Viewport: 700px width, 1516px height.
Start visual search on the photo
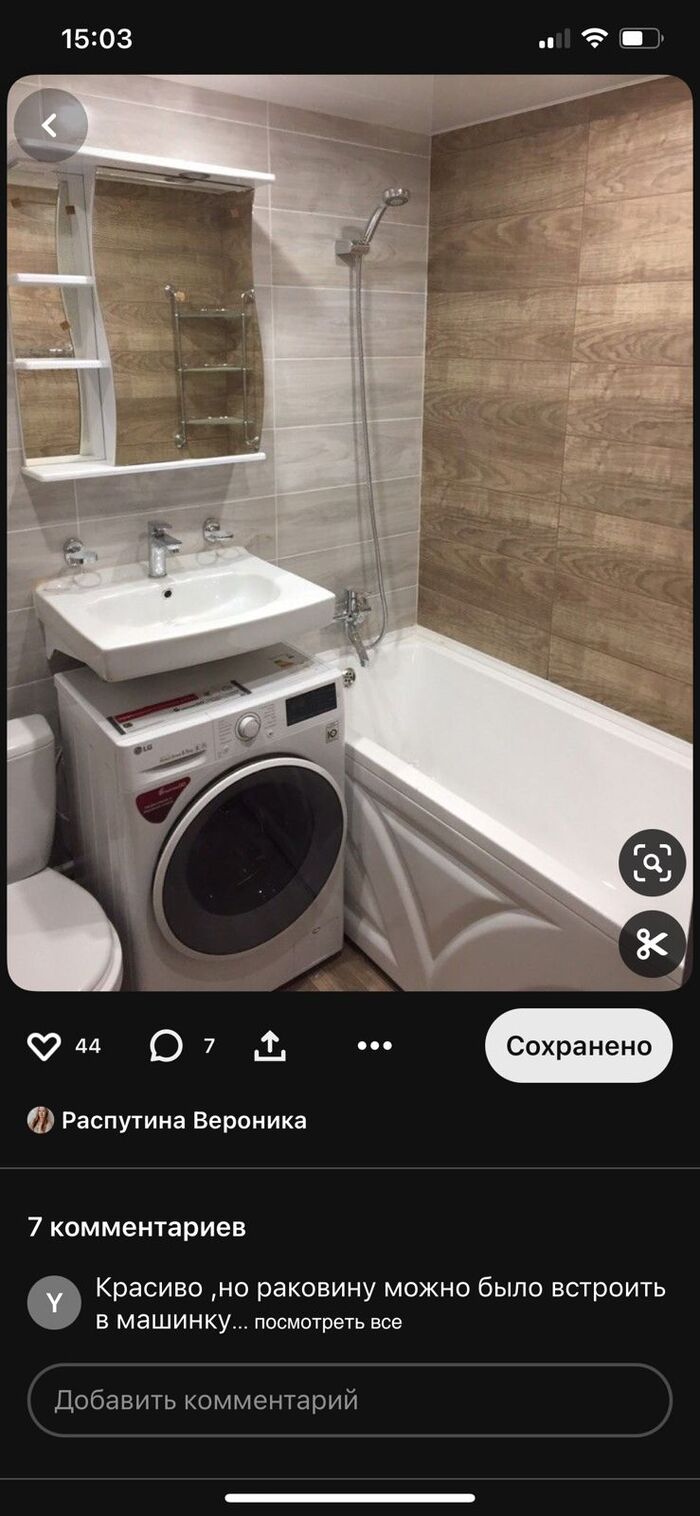point(652,862)
